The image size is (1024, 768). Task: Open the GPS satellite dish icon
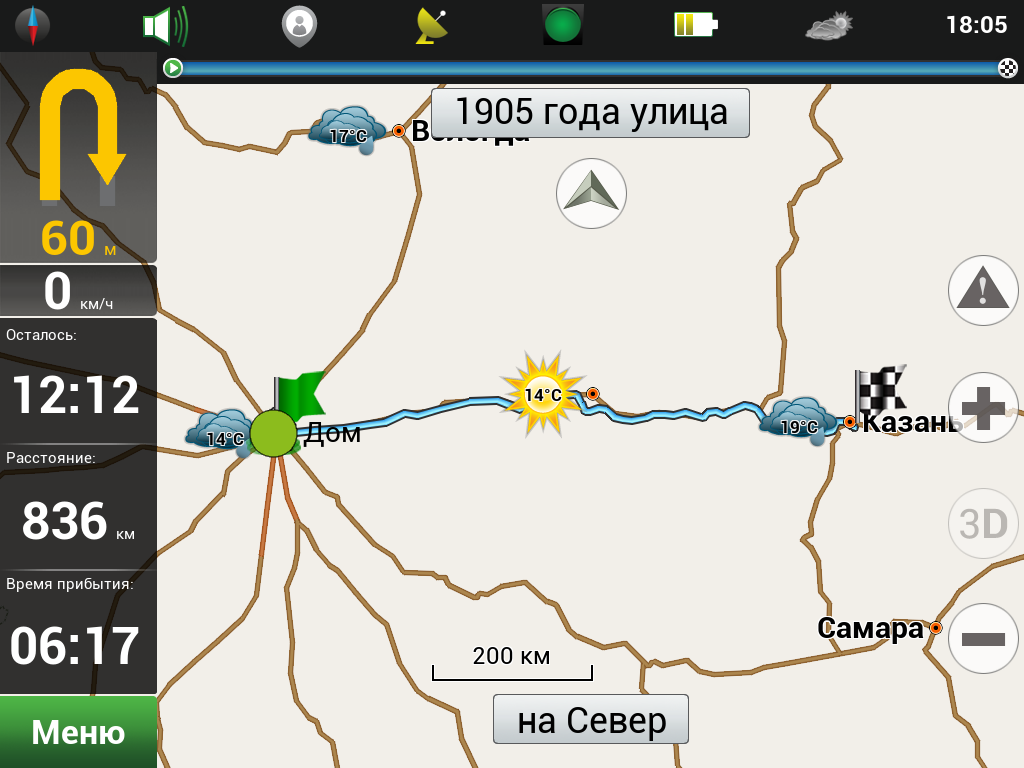point(431,25)
